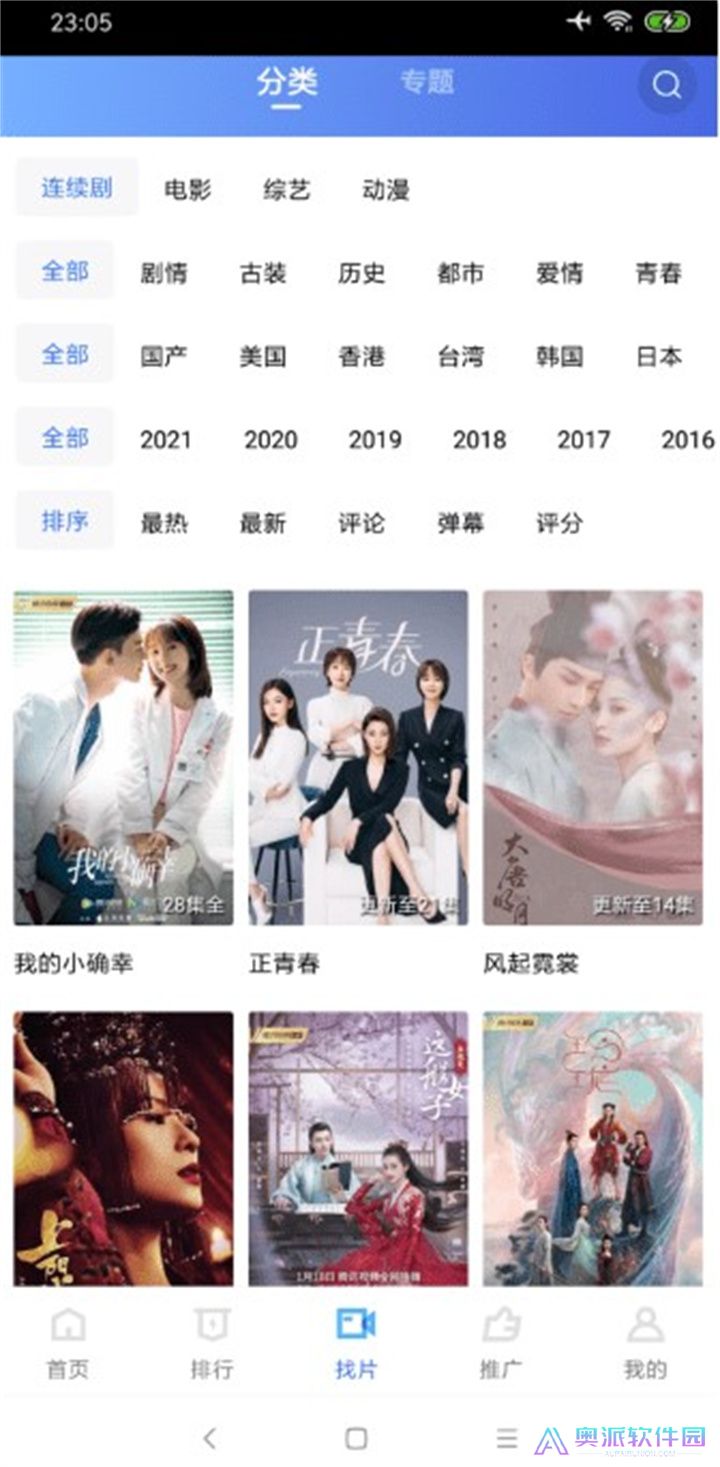Sort results by 最热
The height and width of the screenshot is (1467, 720).
click(x=166, y=522)
